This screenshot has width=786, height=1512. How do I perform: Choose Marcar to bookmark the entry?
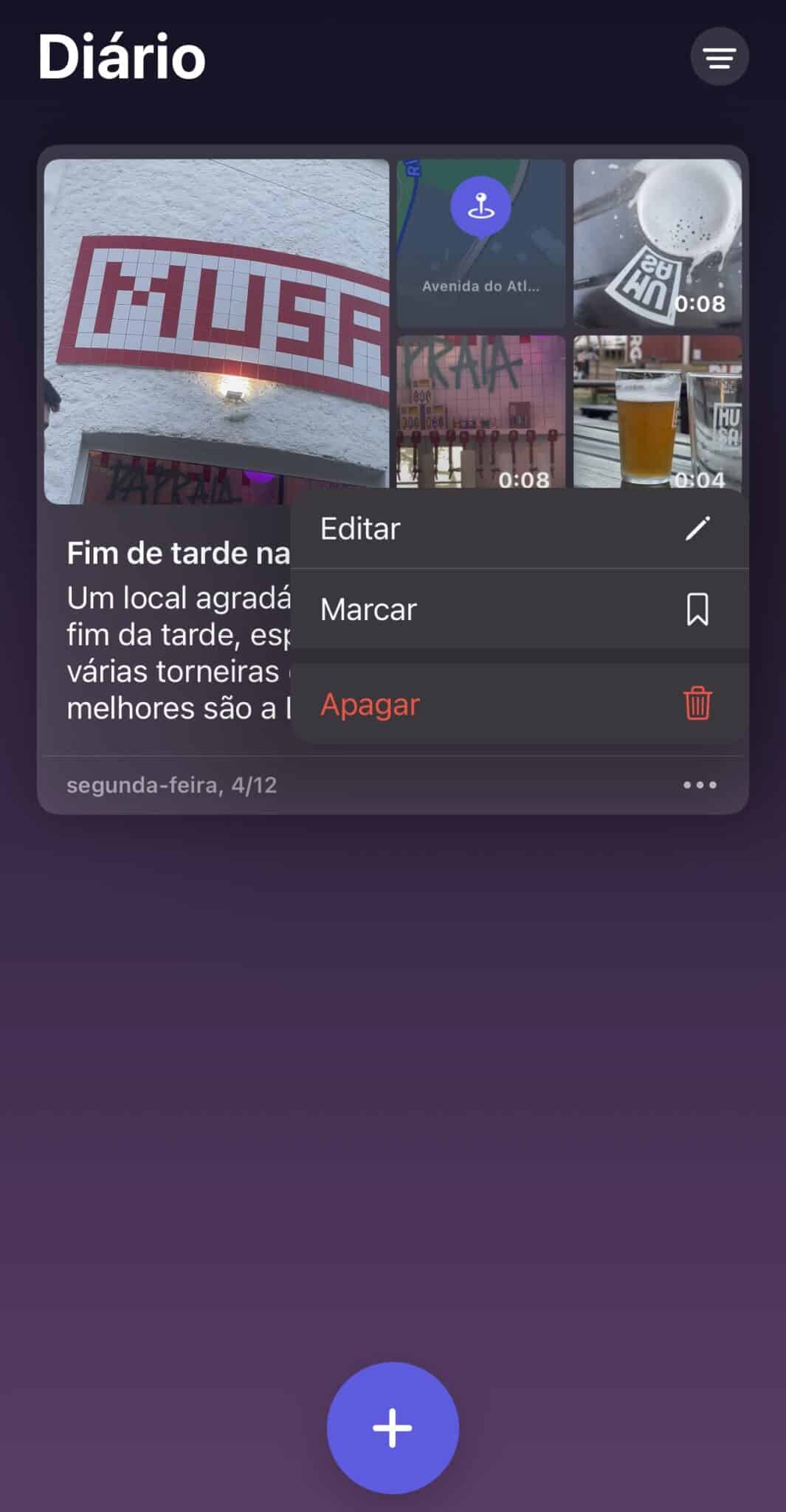(x=519, y=610)
